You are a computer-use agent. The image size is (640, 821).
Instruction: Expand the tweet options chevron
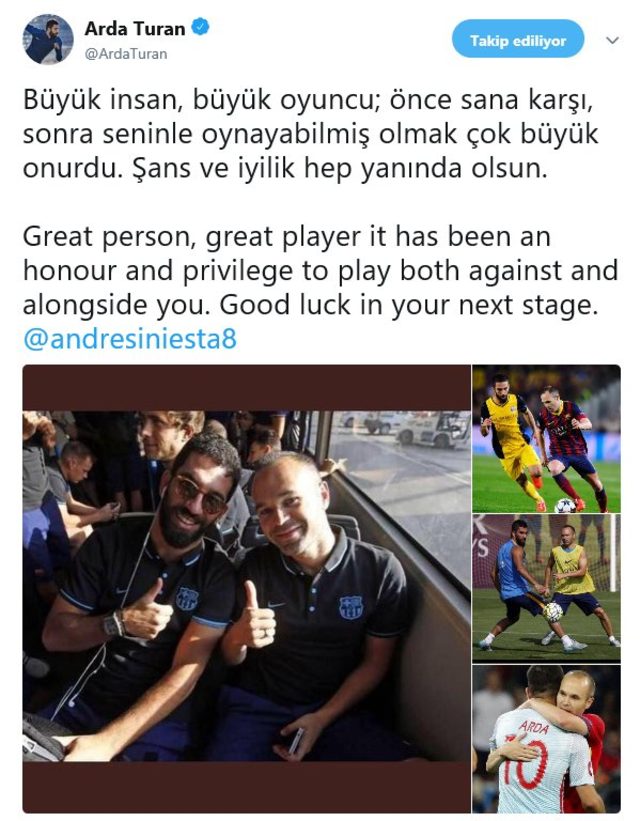click(x=612, y=40)
